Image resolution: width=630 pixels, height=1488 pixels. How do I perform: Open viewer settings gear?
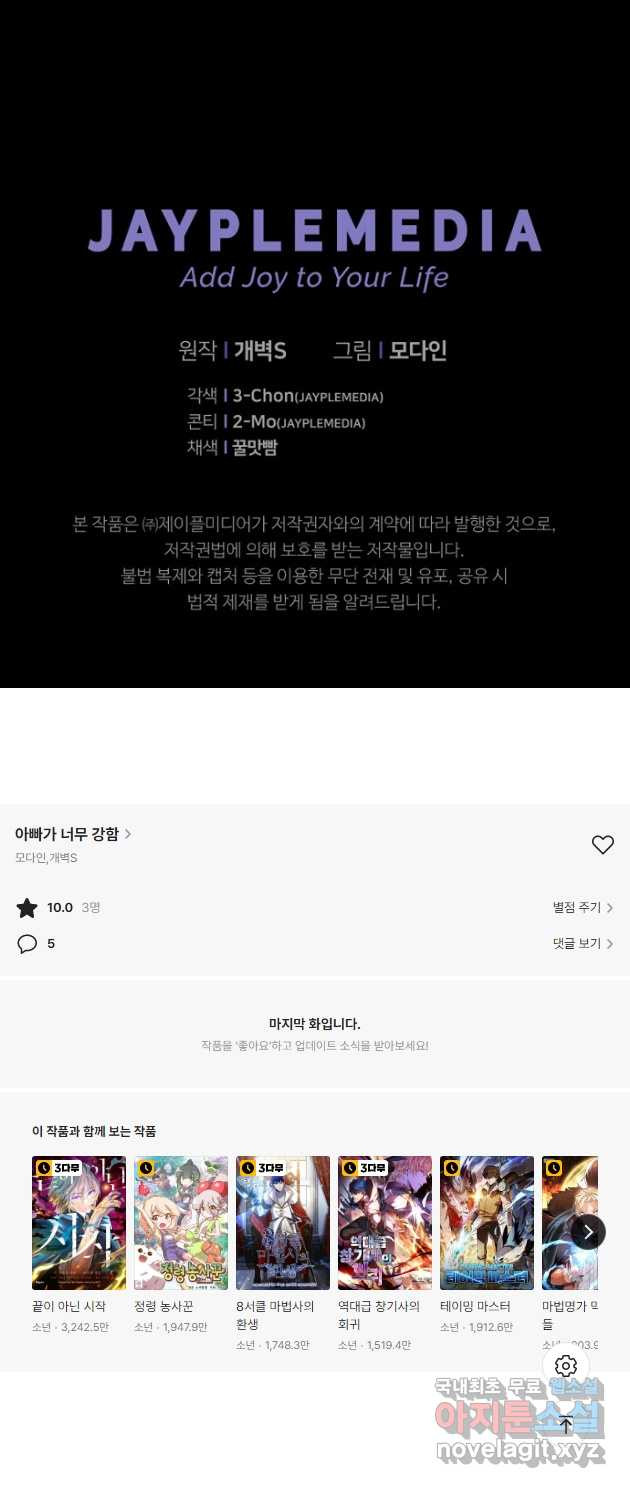click(x=566, y=1366)
